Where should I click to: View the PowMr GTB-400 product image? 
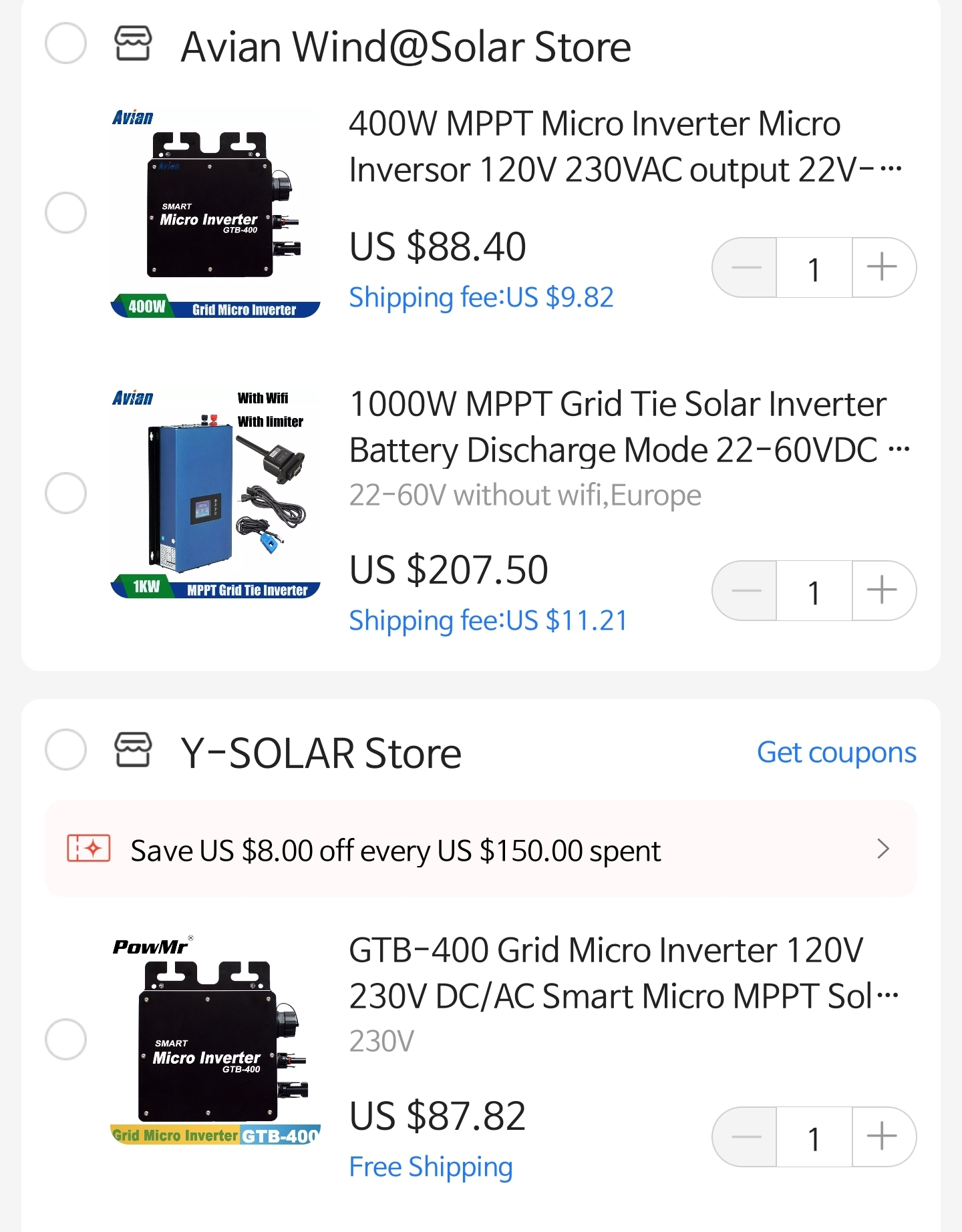[x=215, y=1040]
